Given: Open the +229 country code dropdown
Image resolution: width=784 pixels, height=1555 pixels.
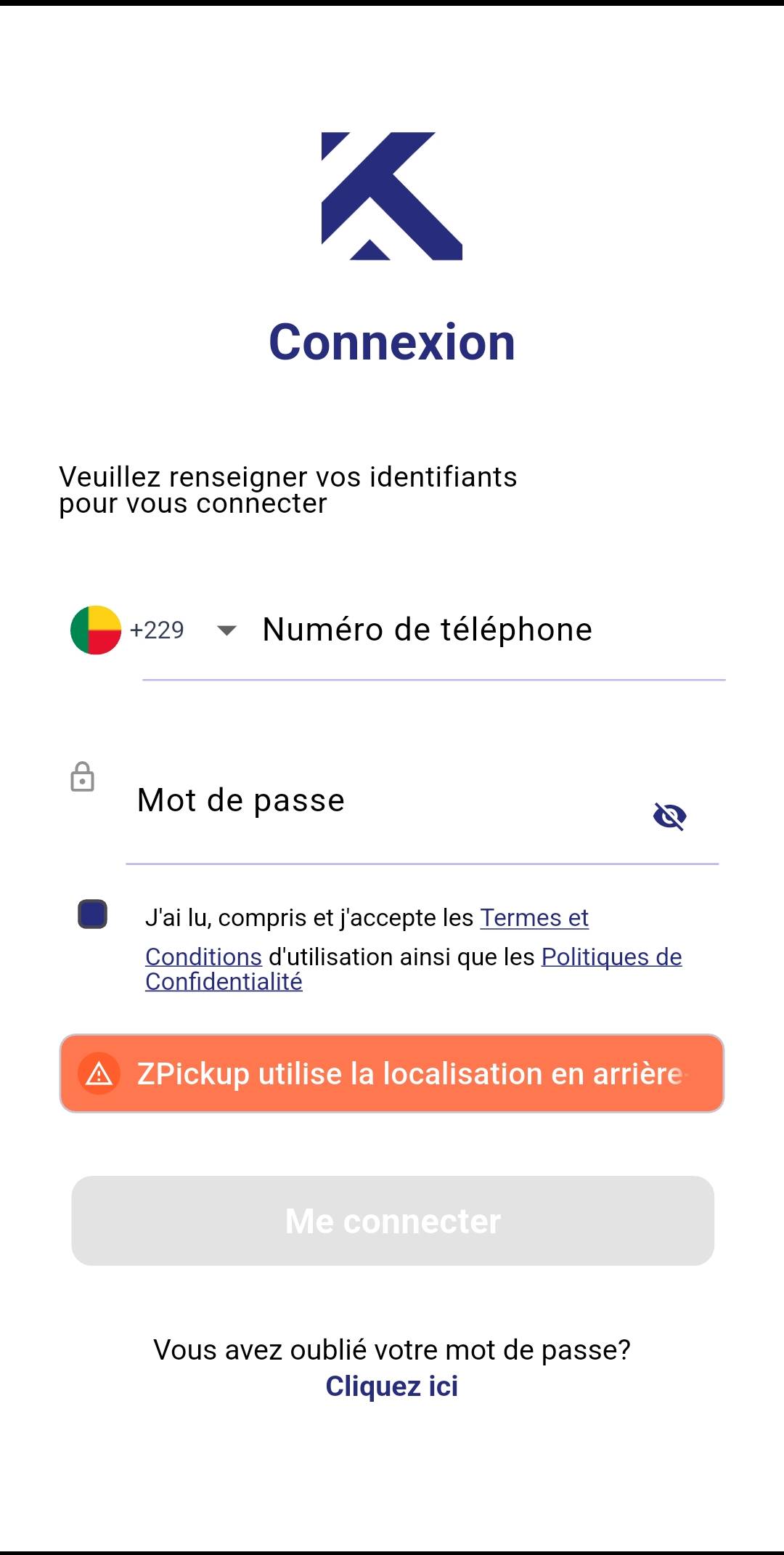Looking at the screenshot, I should pos(154,630).
